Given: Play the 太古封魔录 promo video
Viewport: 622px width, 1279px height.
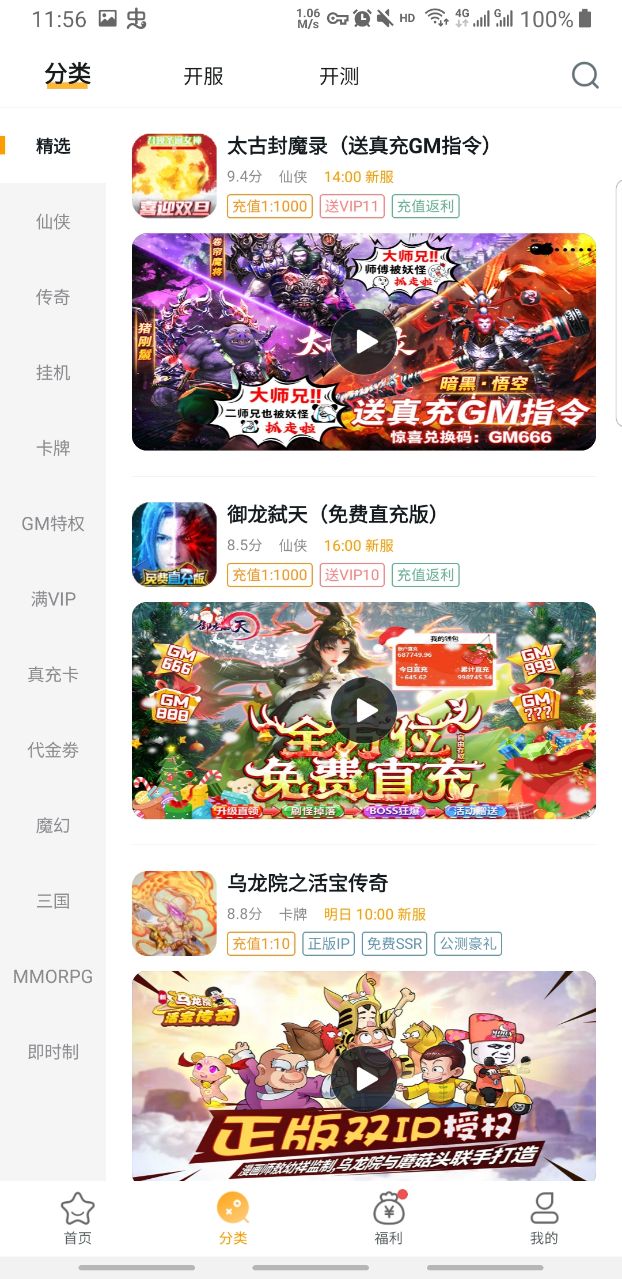Looking at the screenshot, I should [x=363, y=342].
